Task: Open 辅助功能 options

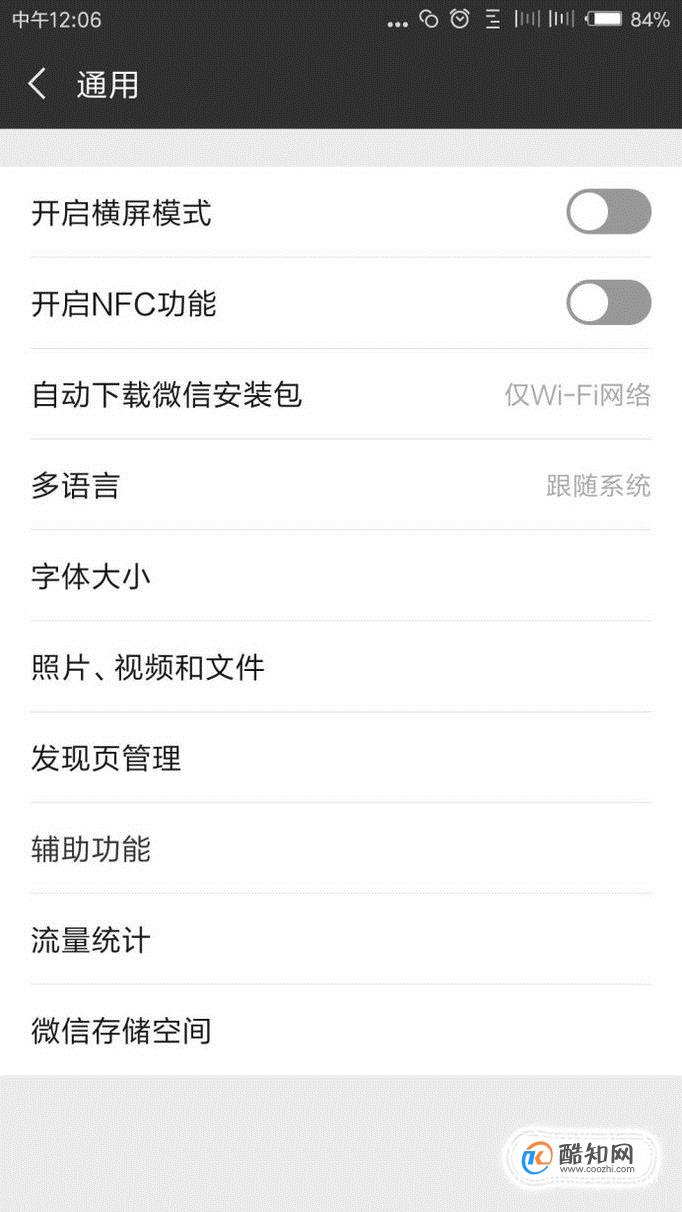Action: [x=341, y=849]
